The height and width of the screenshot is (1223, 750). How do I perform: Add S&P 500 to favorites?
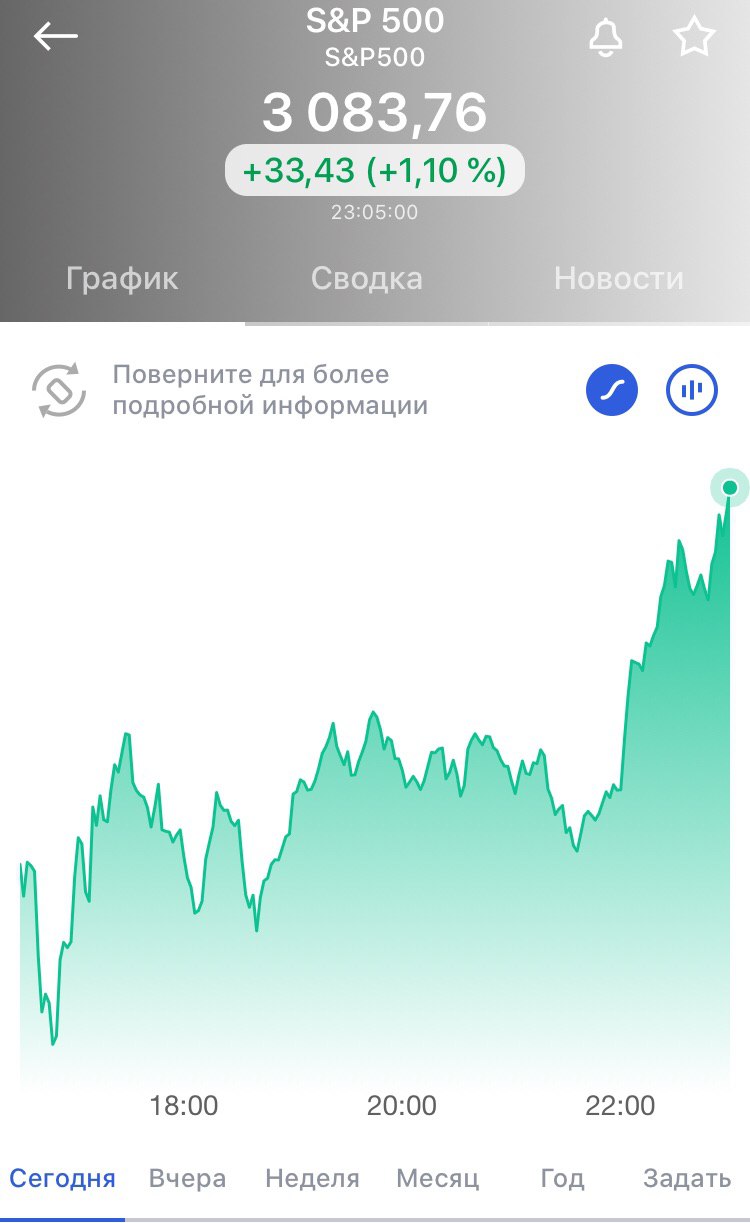693,38
